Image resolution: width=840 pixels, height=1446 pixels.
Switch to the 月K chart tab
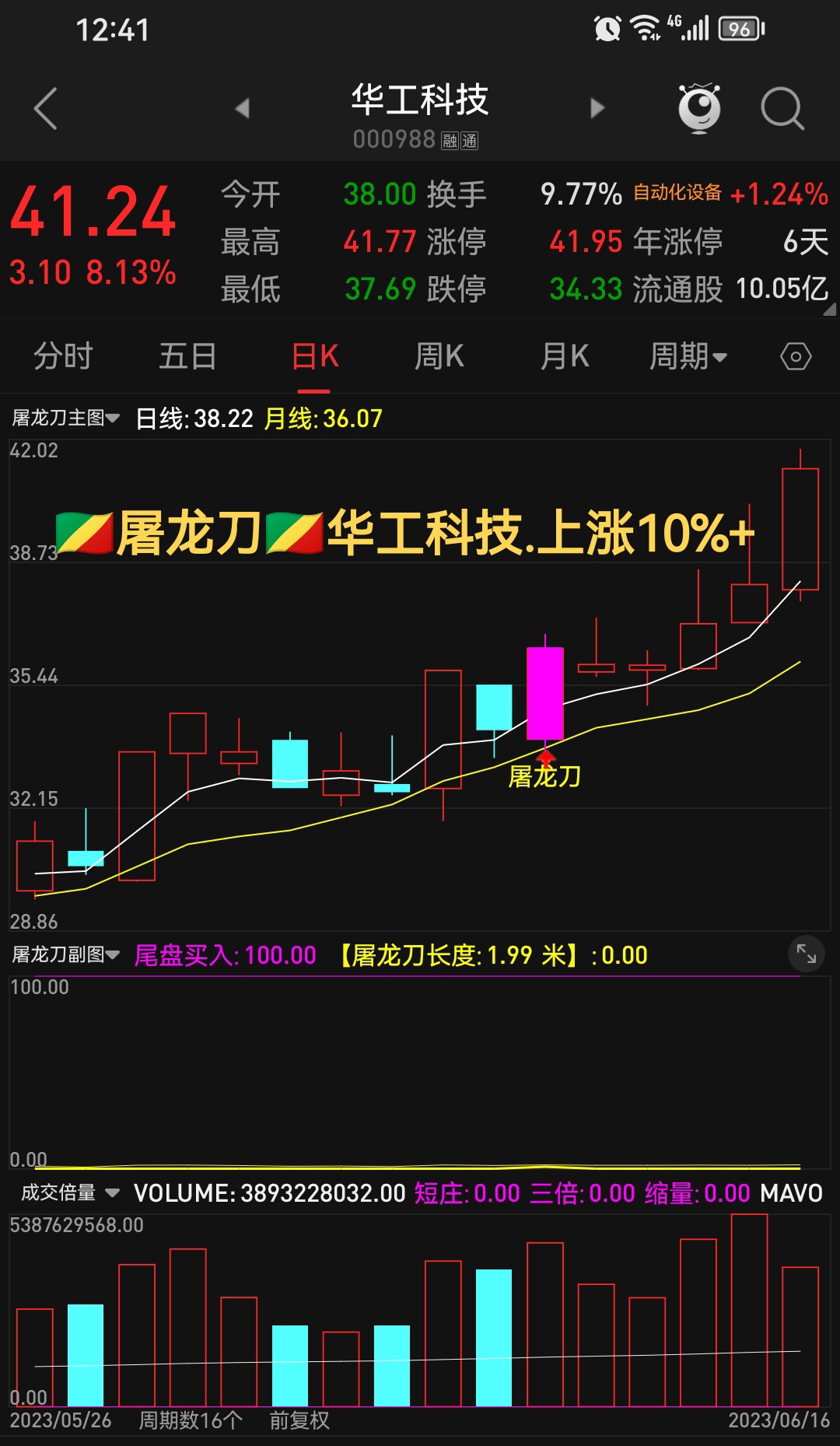pyautogui.click(x=565, y=357)
